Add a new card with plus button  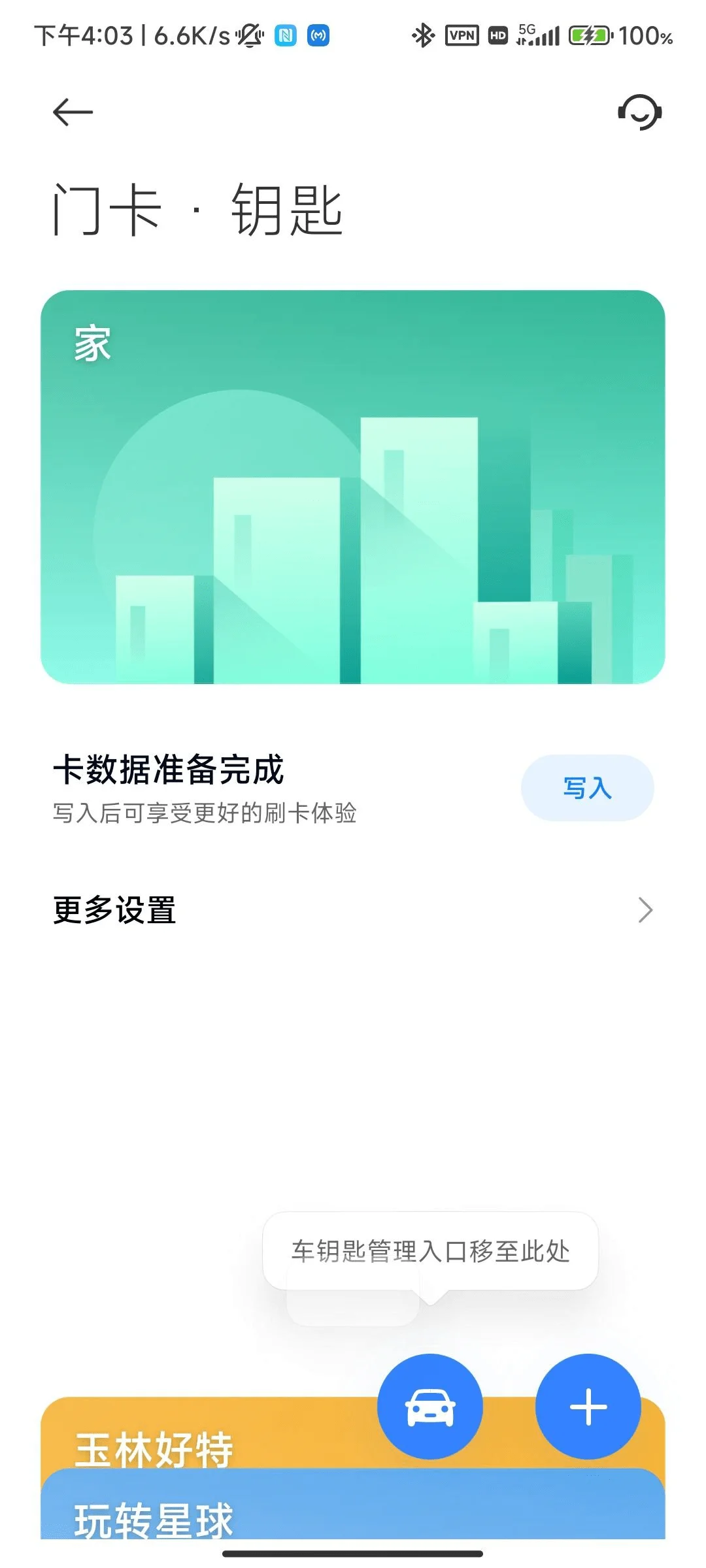(x=588, y=1406)
